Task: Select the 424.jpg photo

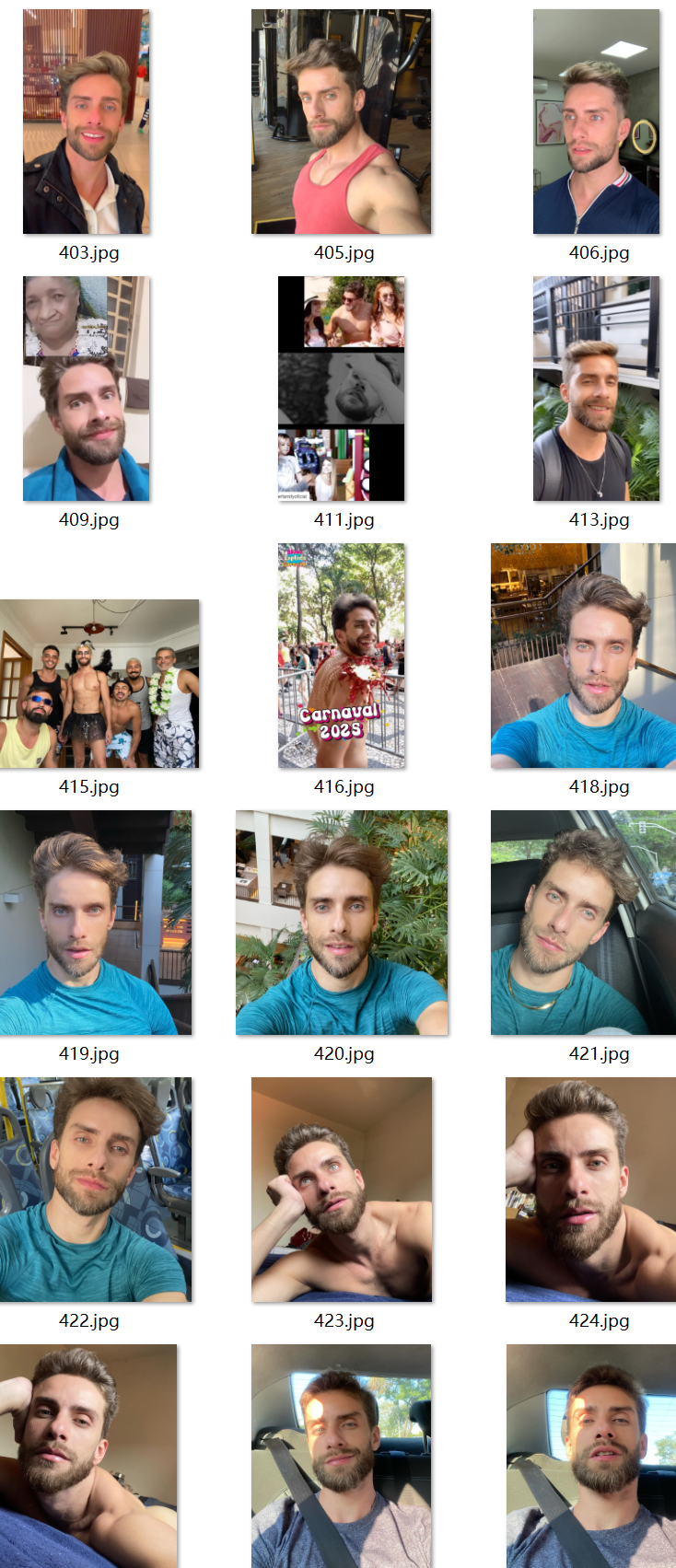Action: pyautogui.click(x=590, y=1190)
